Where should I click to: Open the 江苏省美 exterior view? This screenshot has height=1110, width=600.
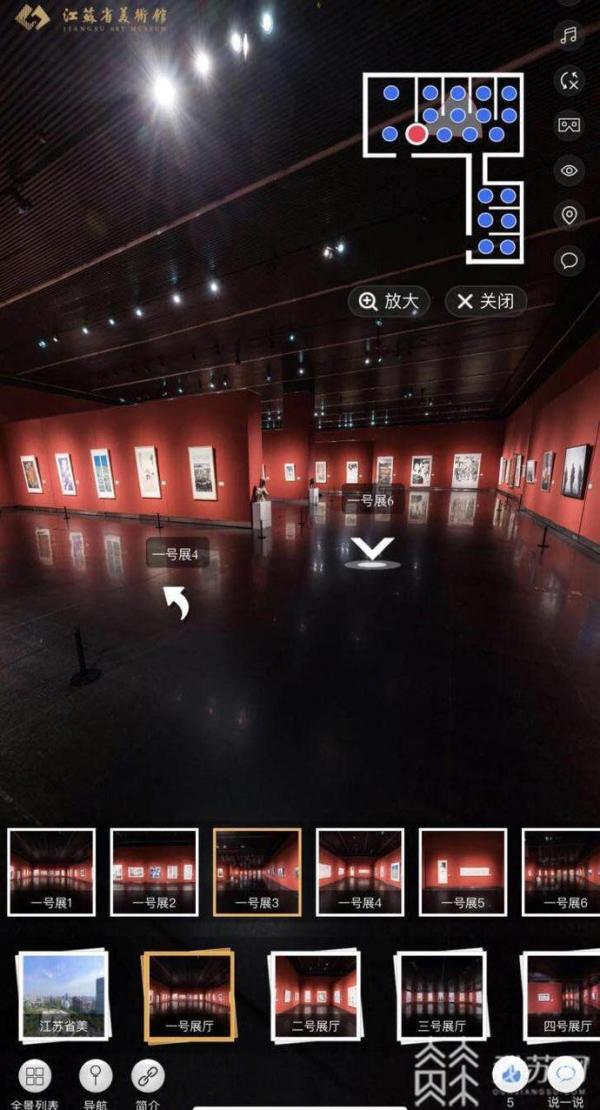pos(64,996)
